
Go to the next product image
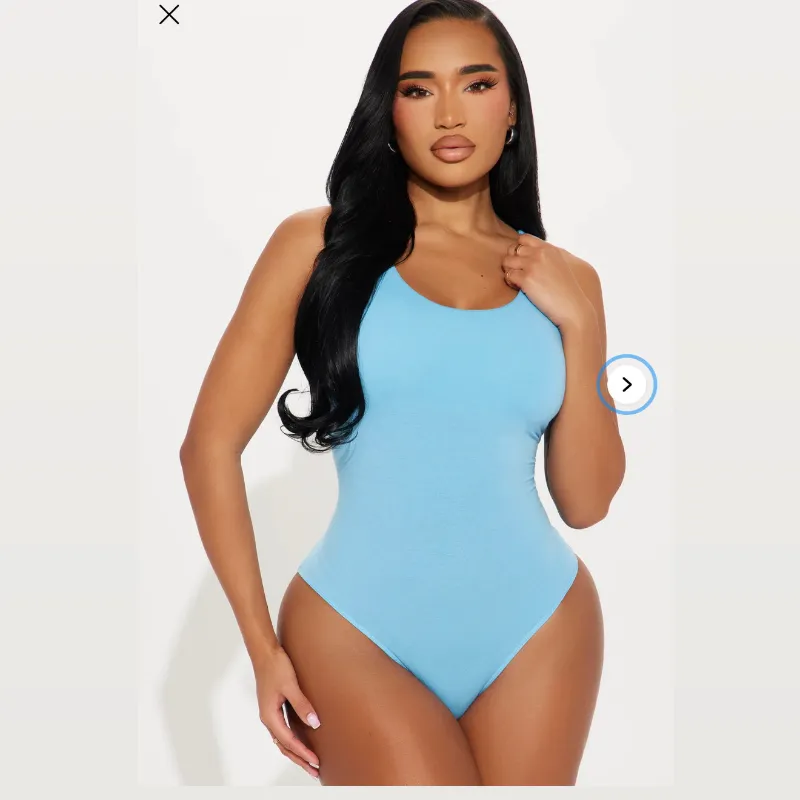[x=627, y=384]
